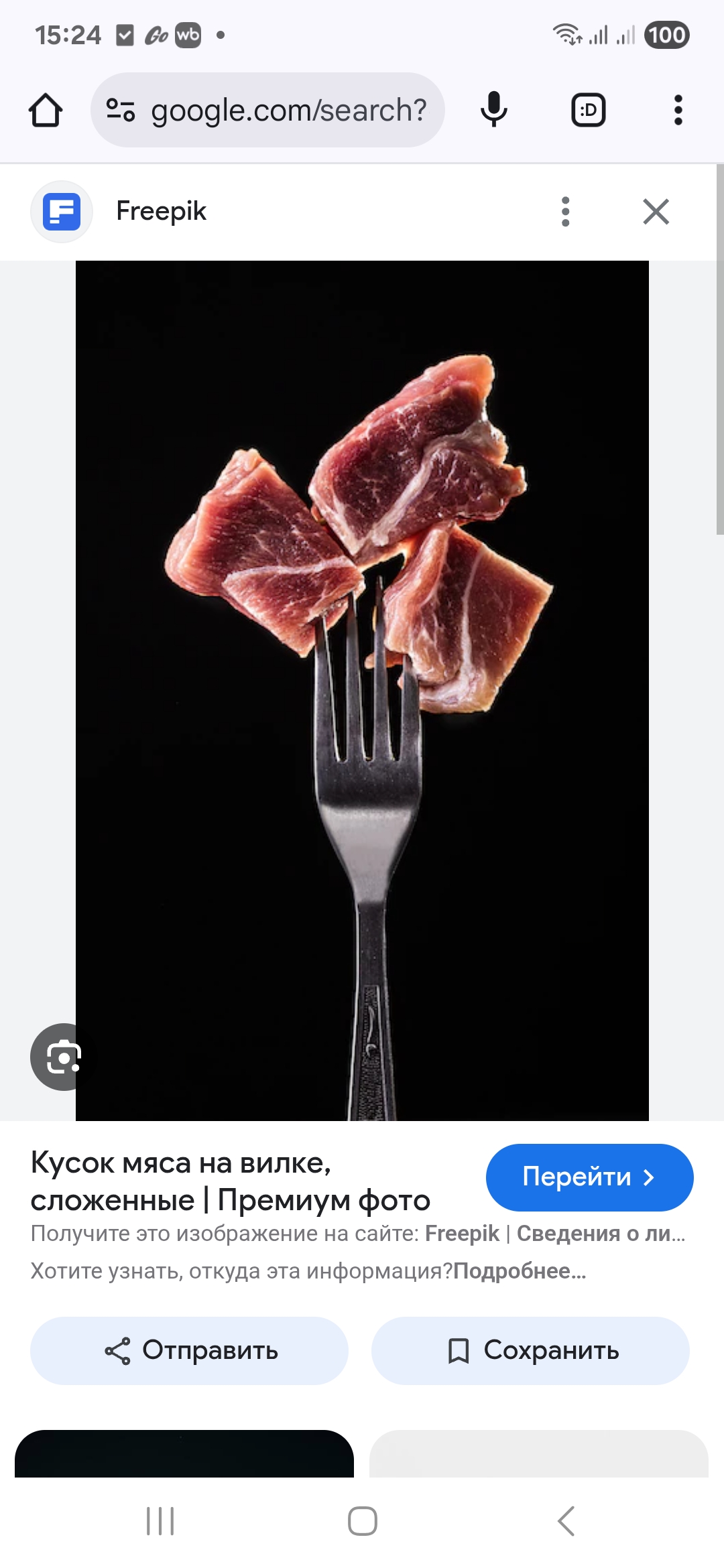Save the image with Сохранить
Viewport: 724px width, 1568px height.
530,1350
